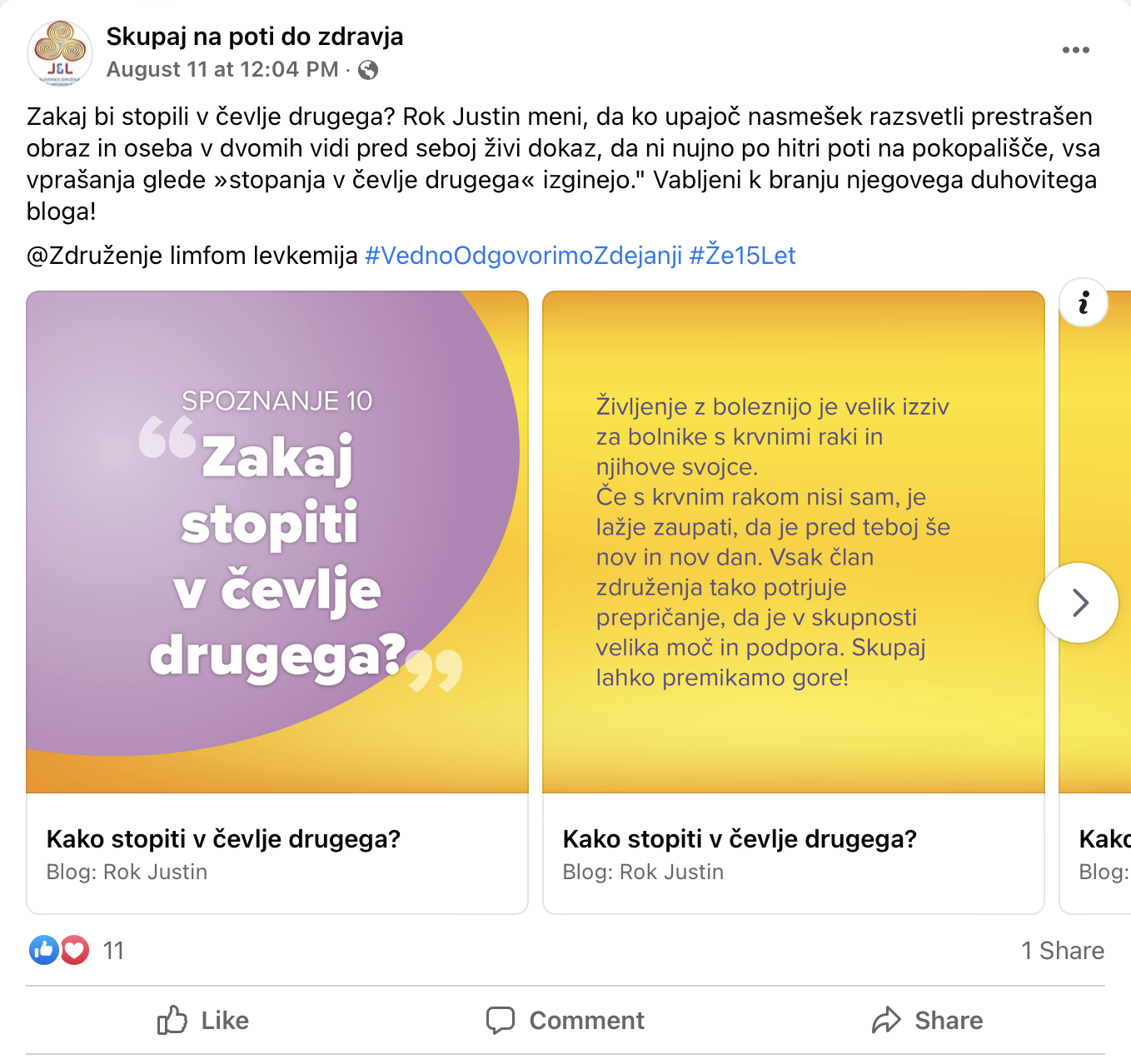Open the #VednoOdgovorimoZdejanji hashtag
Screen dimensions: 1131x1064
pos(523,255)
